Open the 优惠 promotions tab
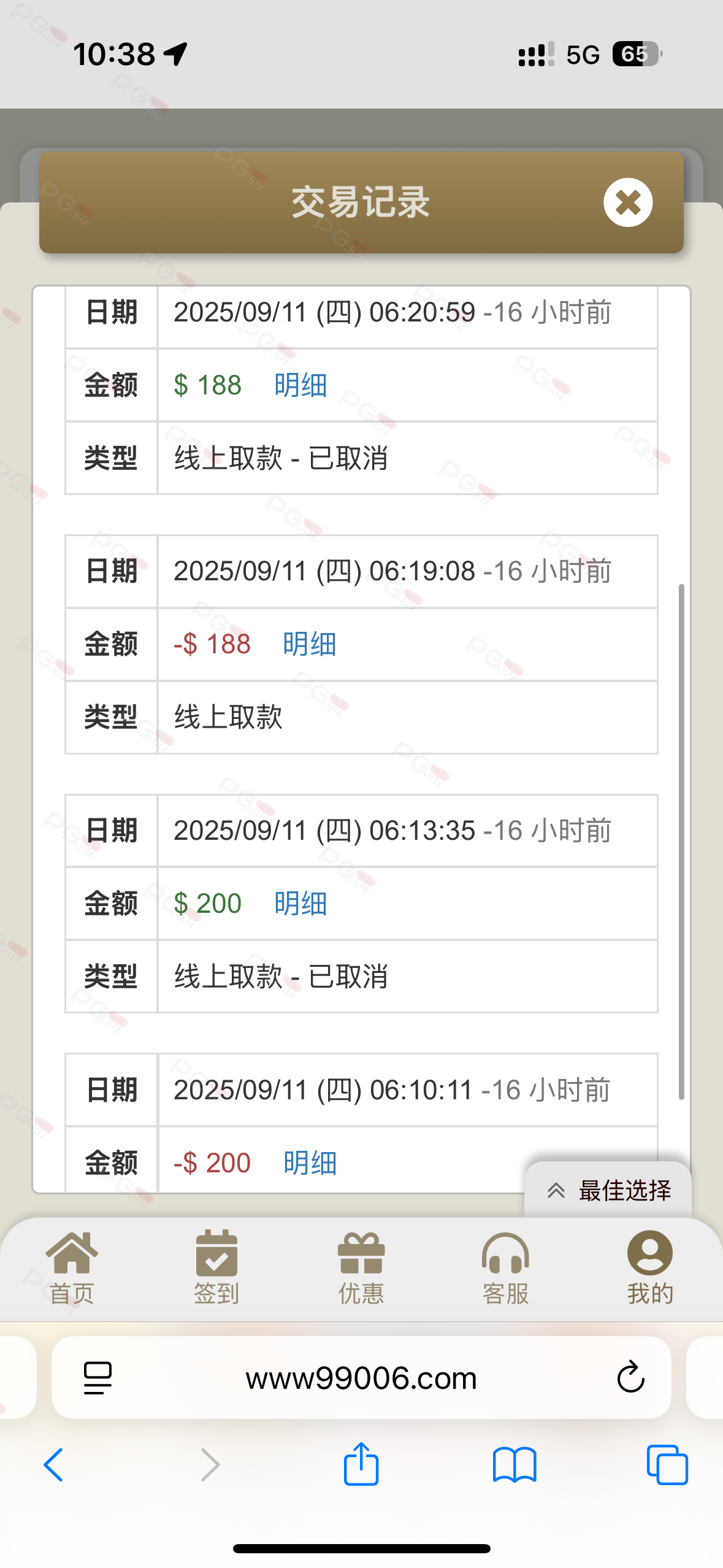 pyautogui.click(x=361, y=1267)
